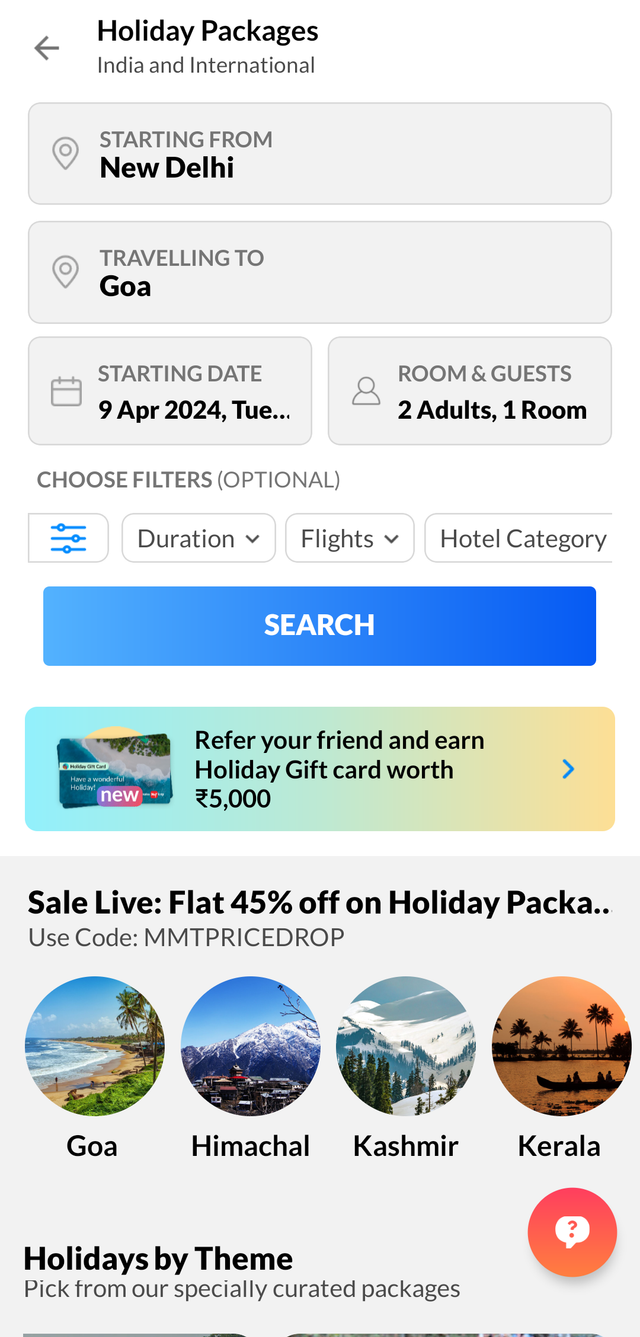
Task: Edit the Travelling To destination
Action: point(319,272)
